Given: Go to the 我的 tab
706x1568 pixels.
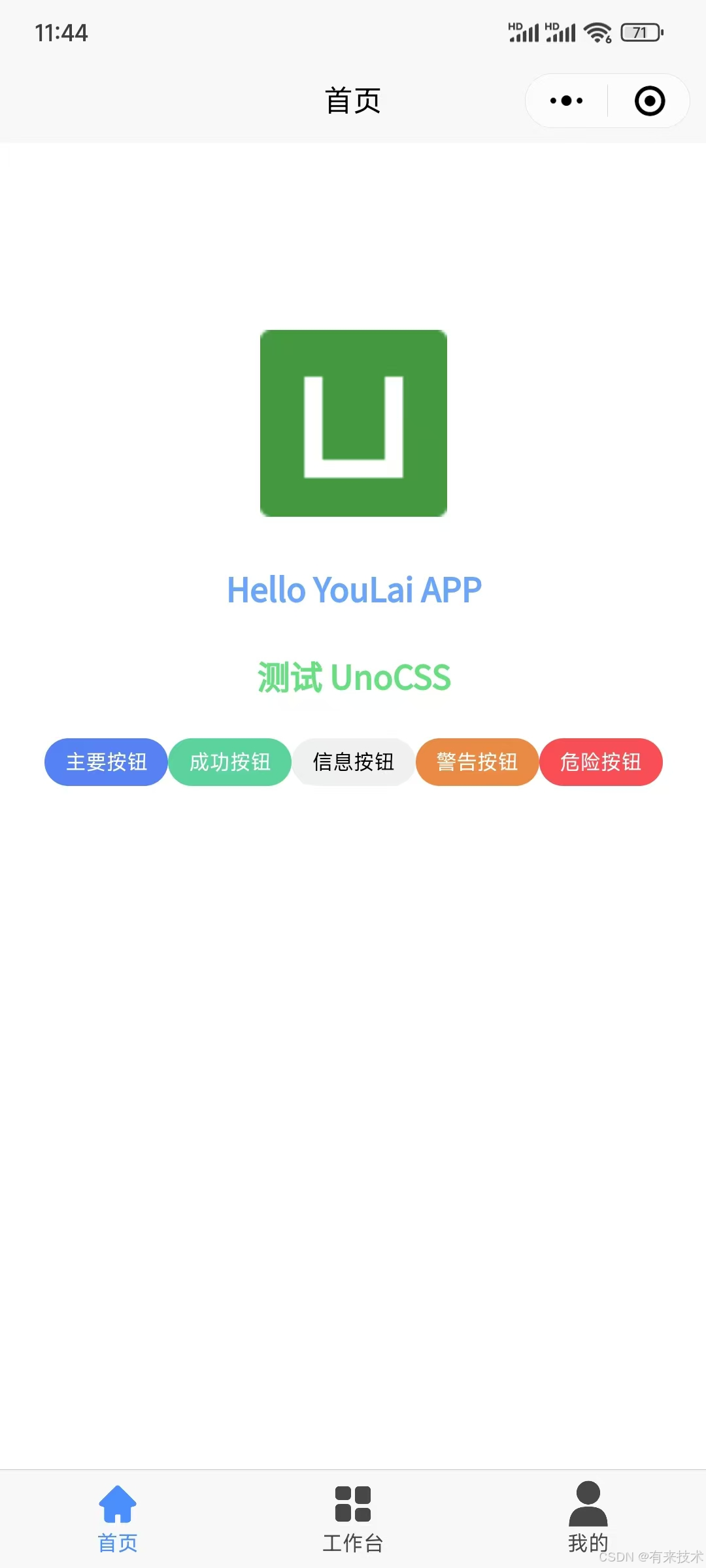Looking at the screenshot, I should click(588, 1518).
